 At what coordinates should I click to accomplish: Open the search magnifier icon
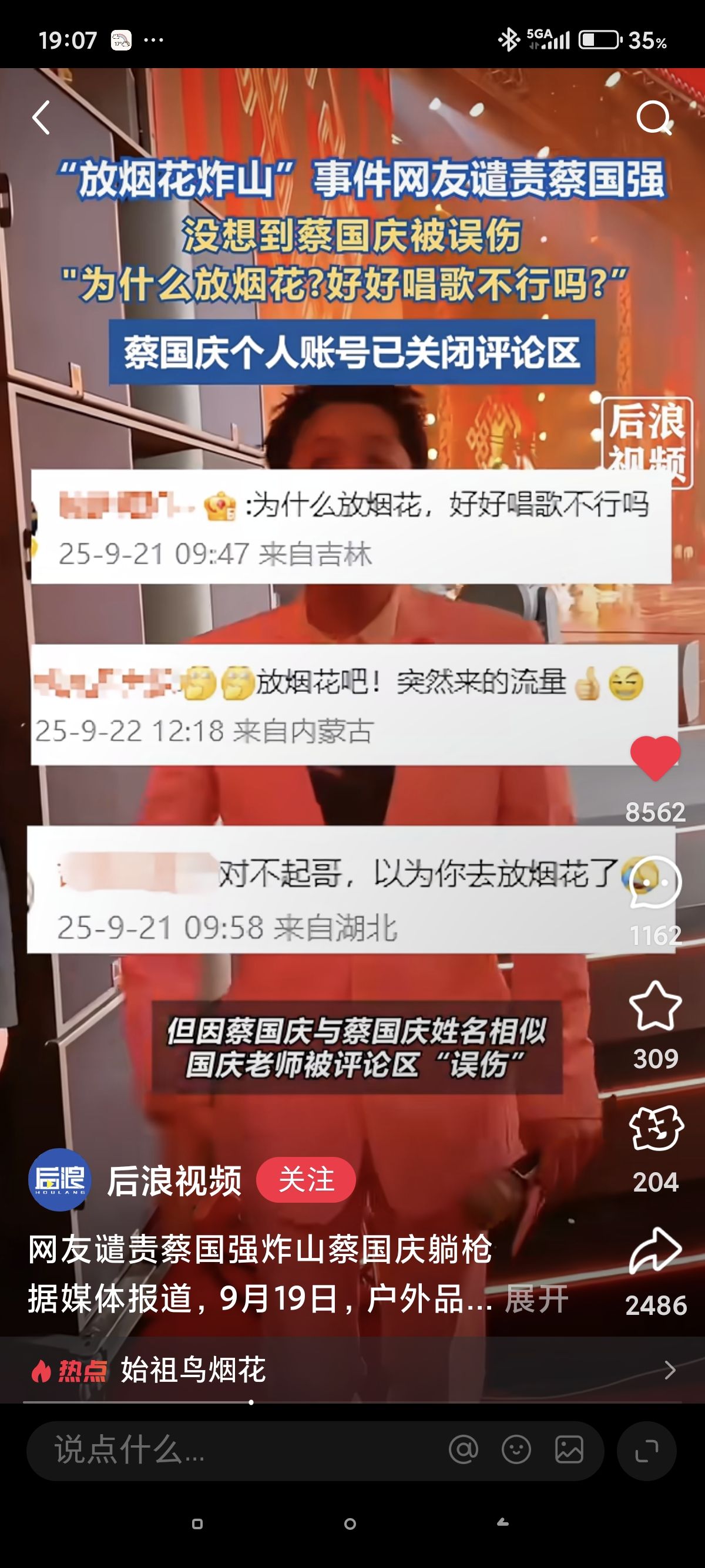click(654, 118)
